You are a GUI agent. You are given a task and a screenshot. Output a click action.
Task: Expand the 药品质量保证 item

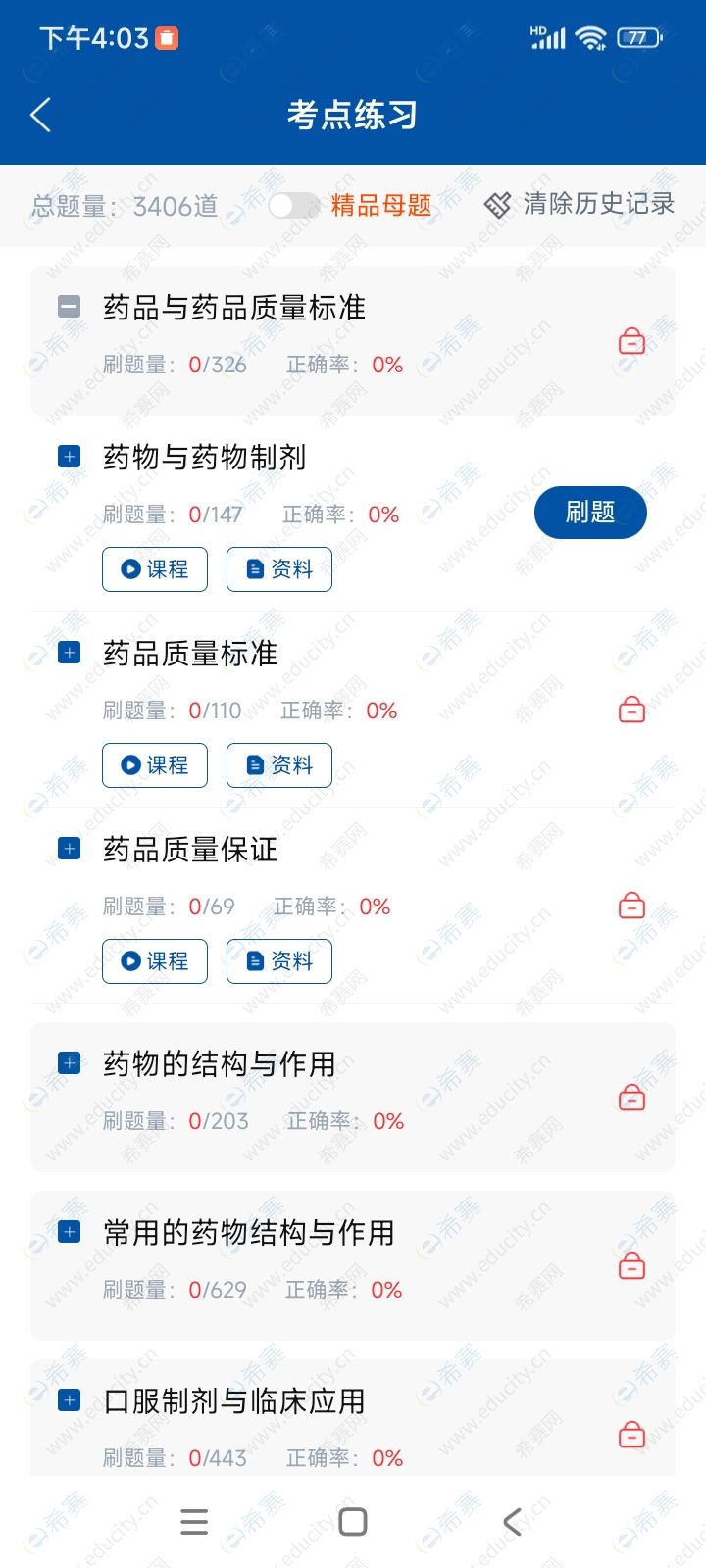click(x=69, y=849)
